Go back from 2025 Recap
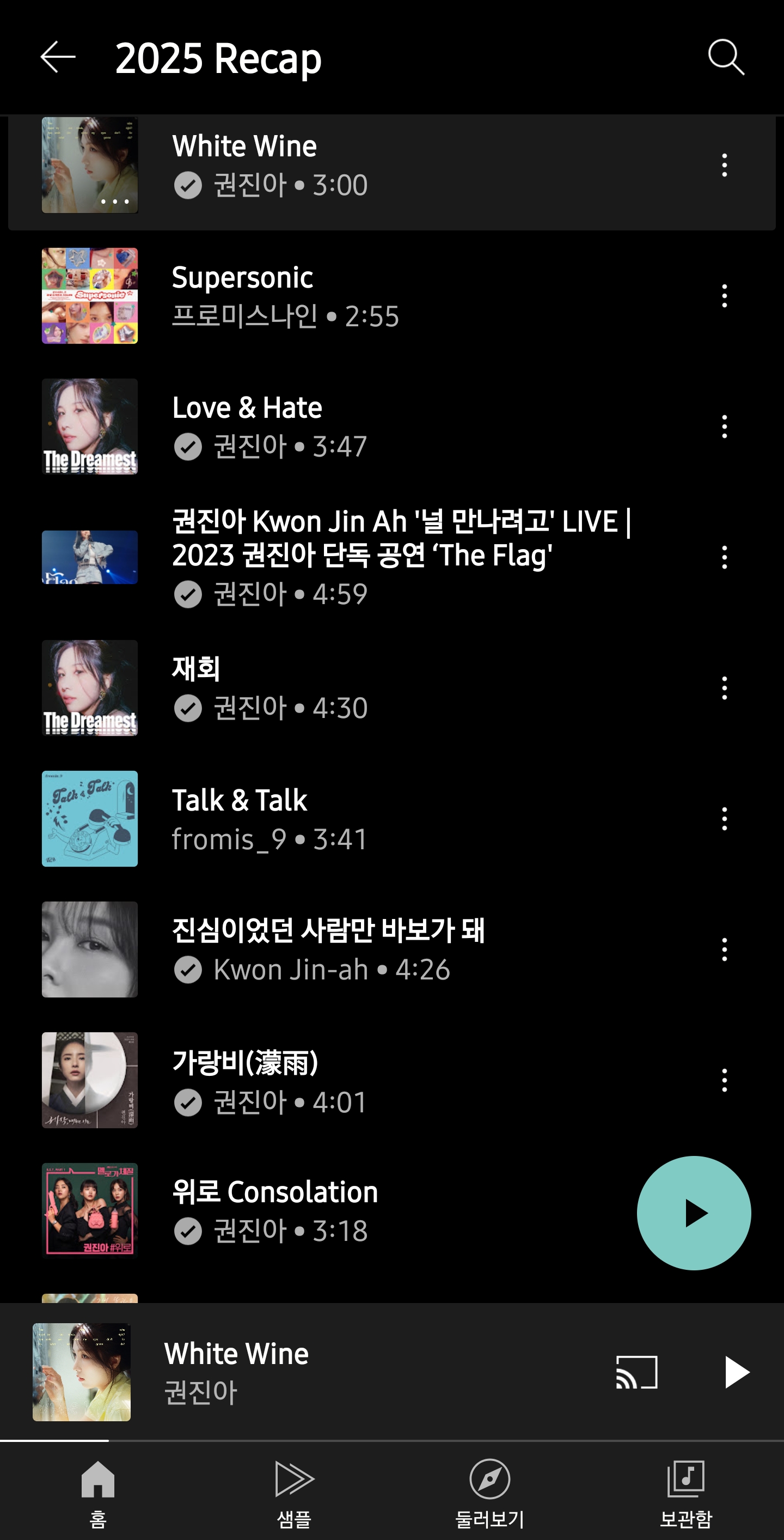 [x=58, y=57]
